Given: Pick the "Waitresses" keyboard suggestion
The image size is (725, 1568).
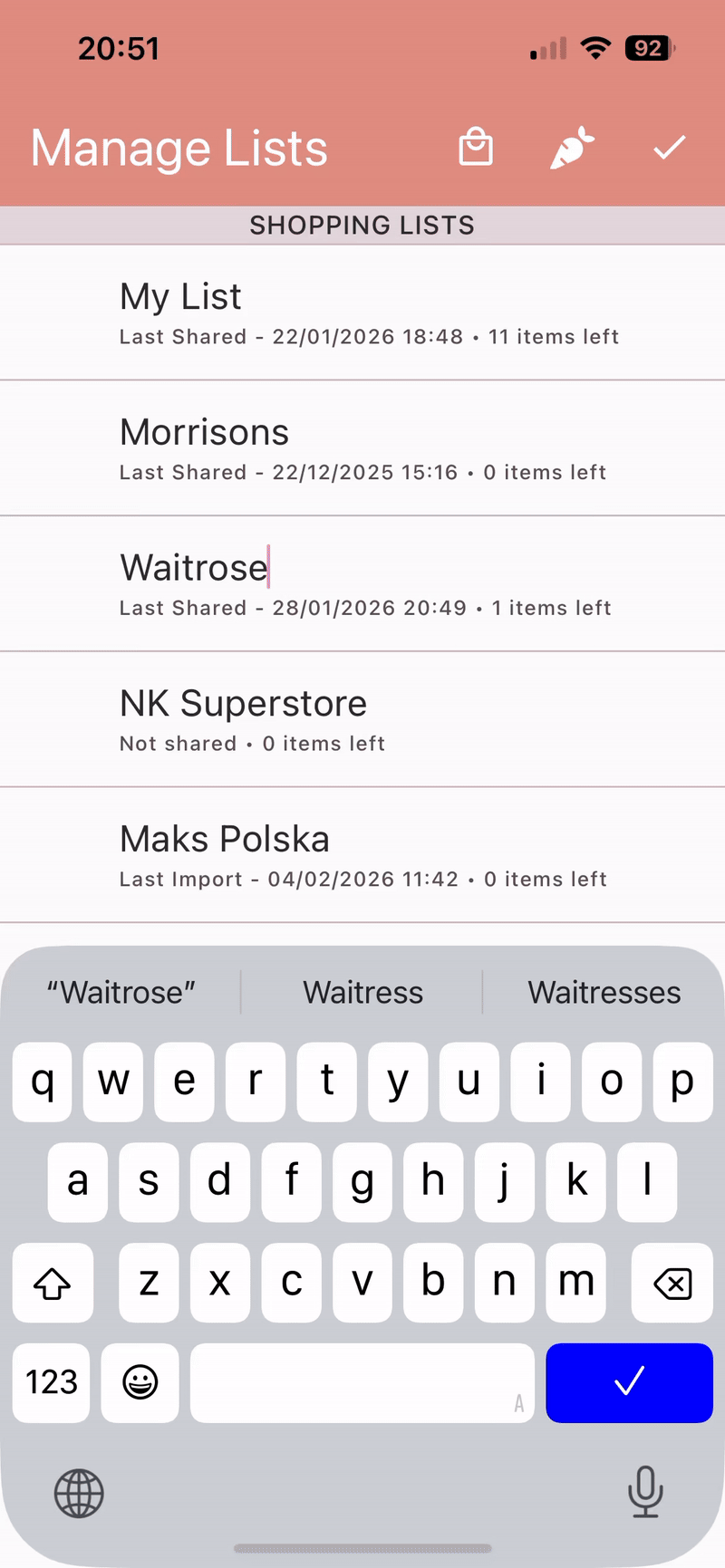Looking at the screenshot, I should (x=604, y=993).
